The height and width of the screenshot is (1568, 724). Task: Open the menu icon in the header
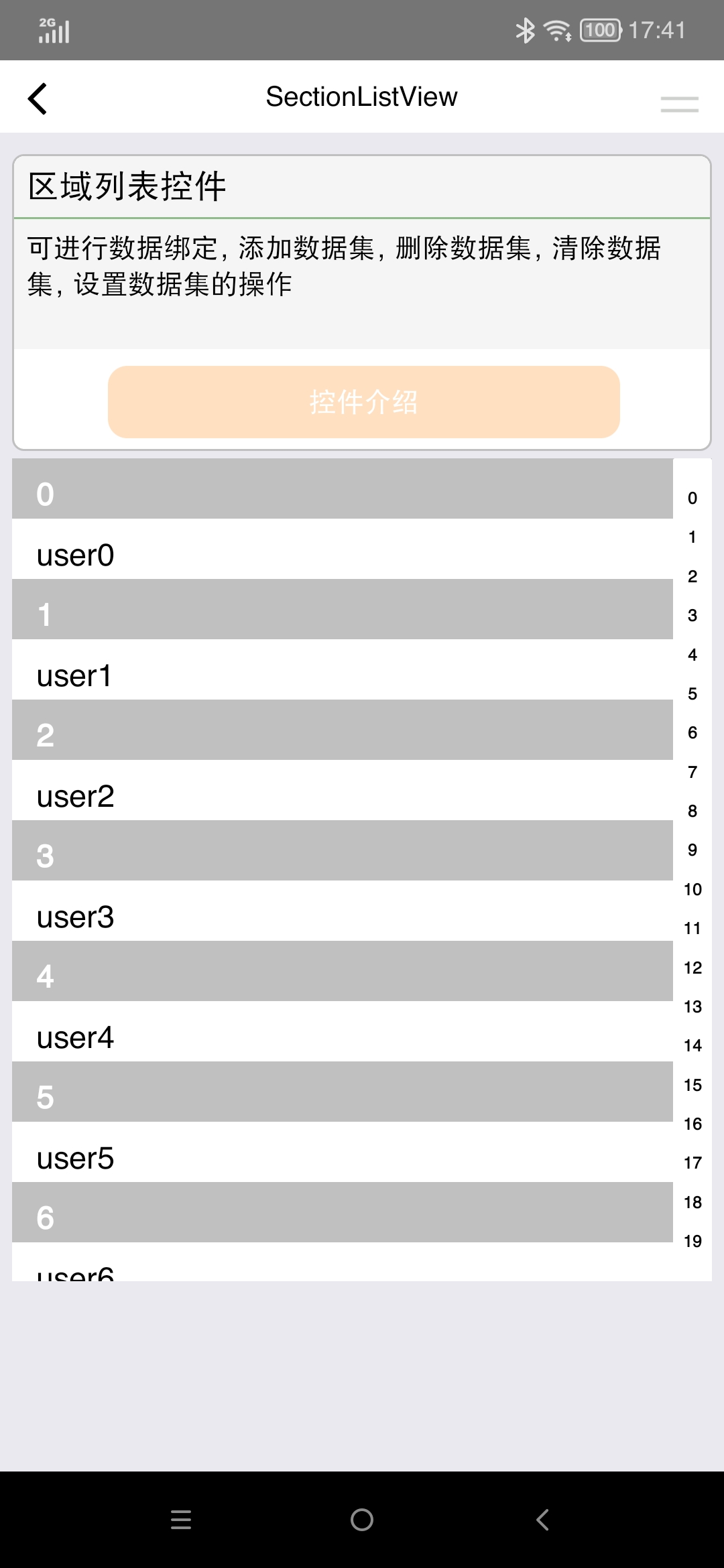pos(679,104)
